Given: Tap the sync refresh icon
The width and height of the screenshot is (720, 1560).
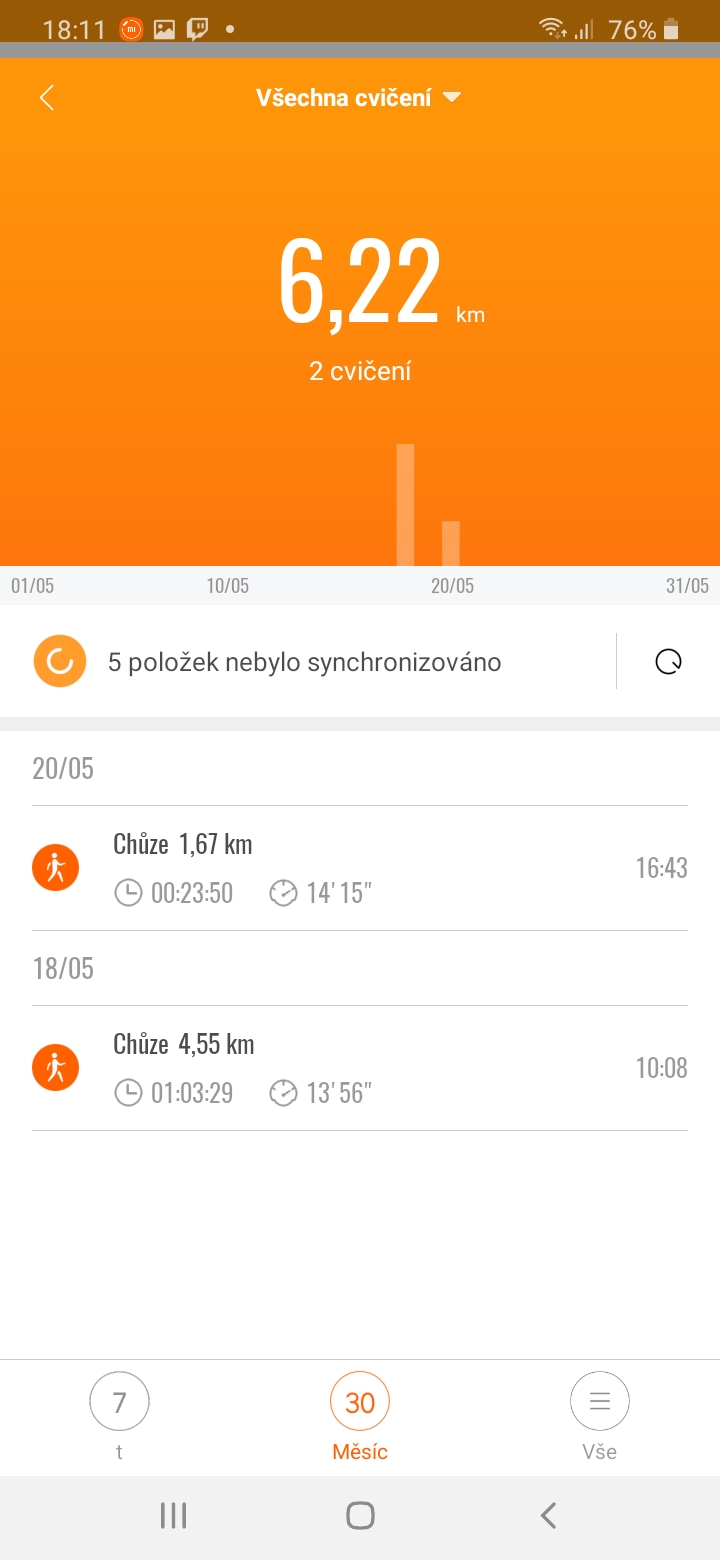Looking at the screenshot, I should click(668, 661).
